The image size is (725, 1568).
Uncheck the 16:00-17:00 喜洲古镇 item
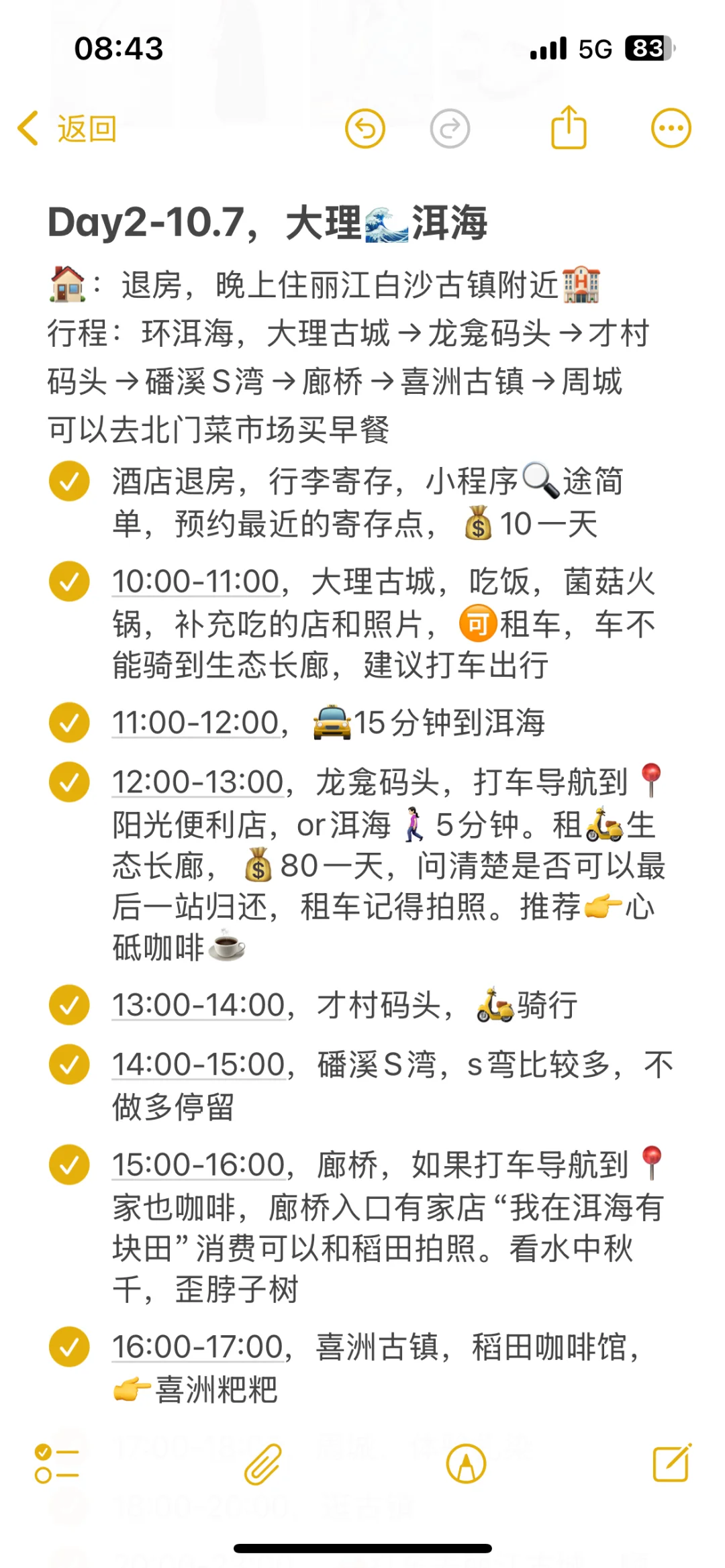(x=69, y=1347)
